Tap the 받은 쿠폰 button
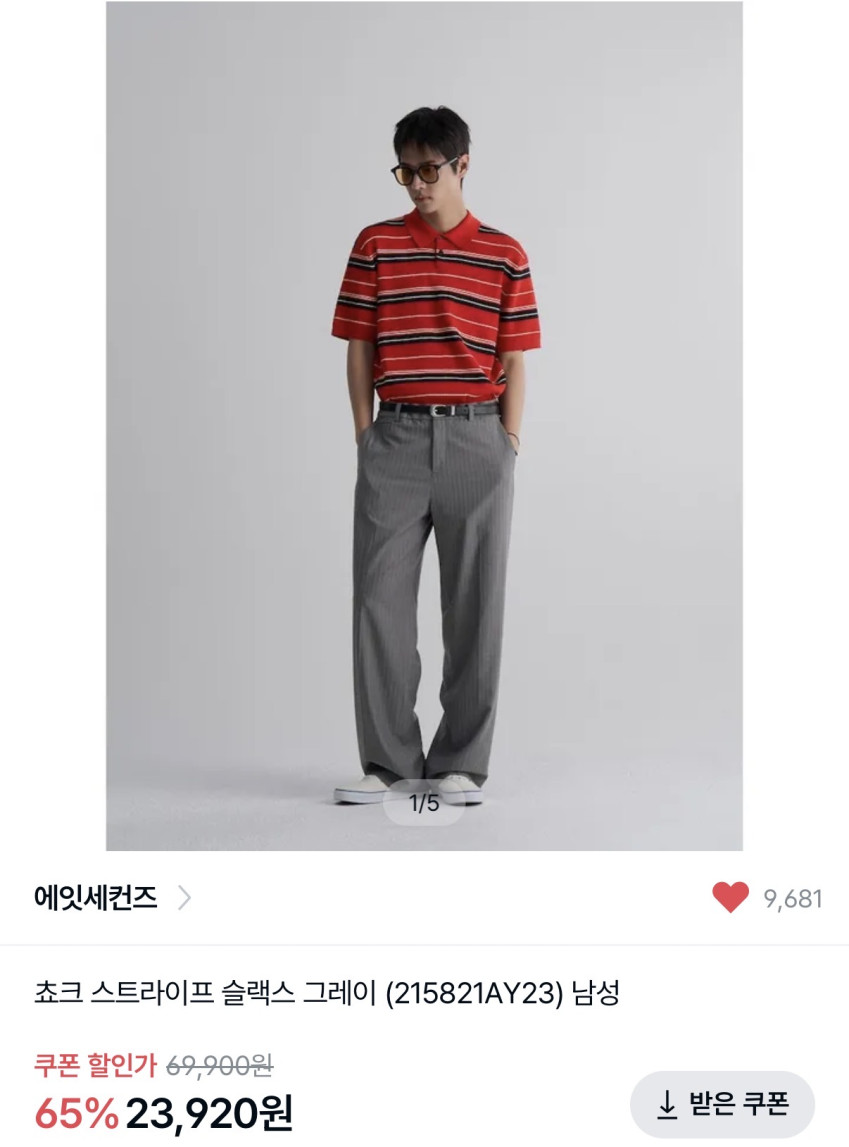849x1147 pixels. point(722,1104)
